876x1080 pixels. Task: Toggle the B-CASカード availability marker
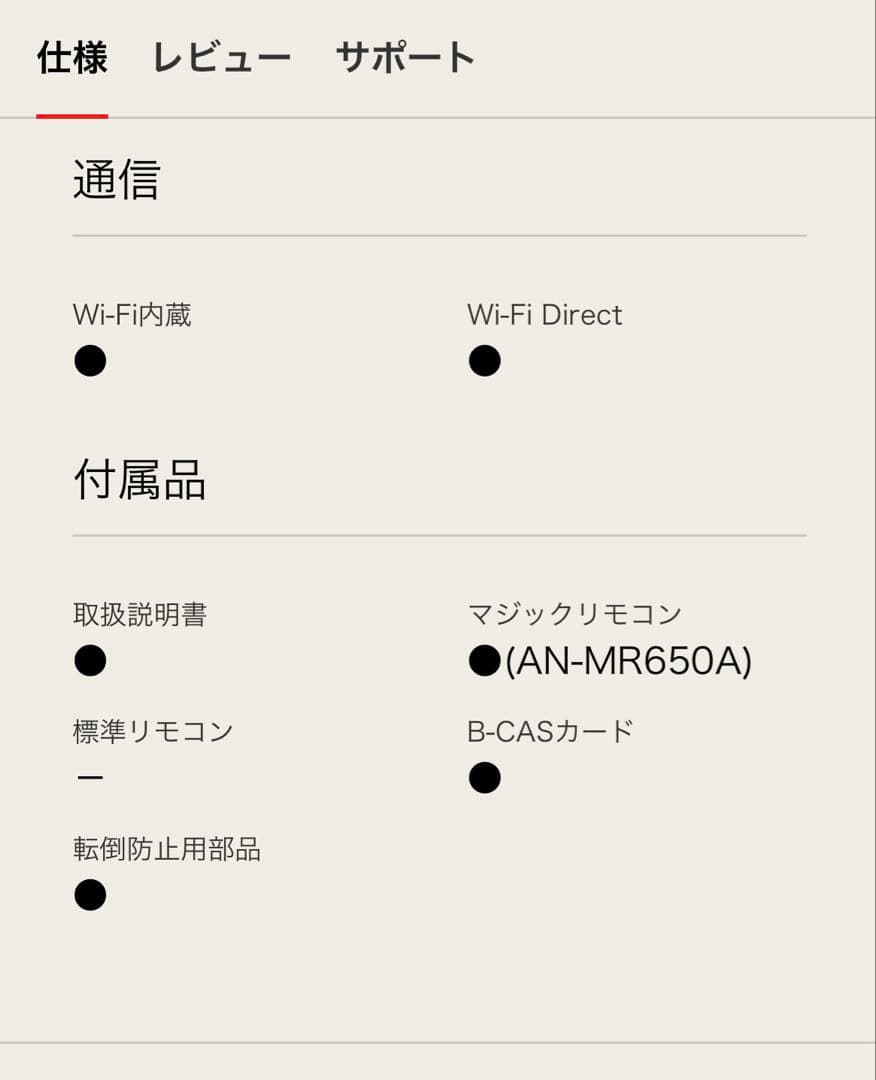click(x=484, y=777)
